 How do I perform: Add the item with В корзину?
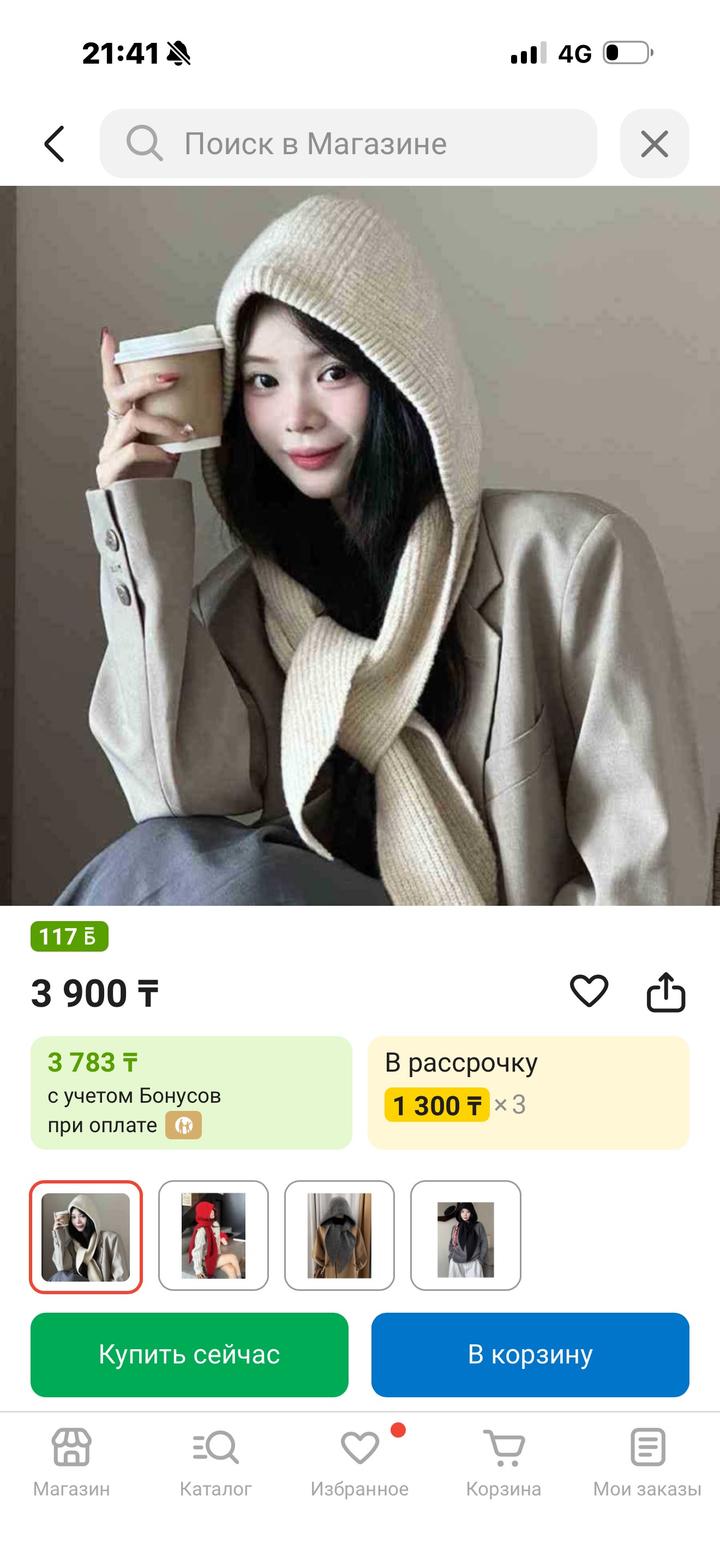(530, 1354)
